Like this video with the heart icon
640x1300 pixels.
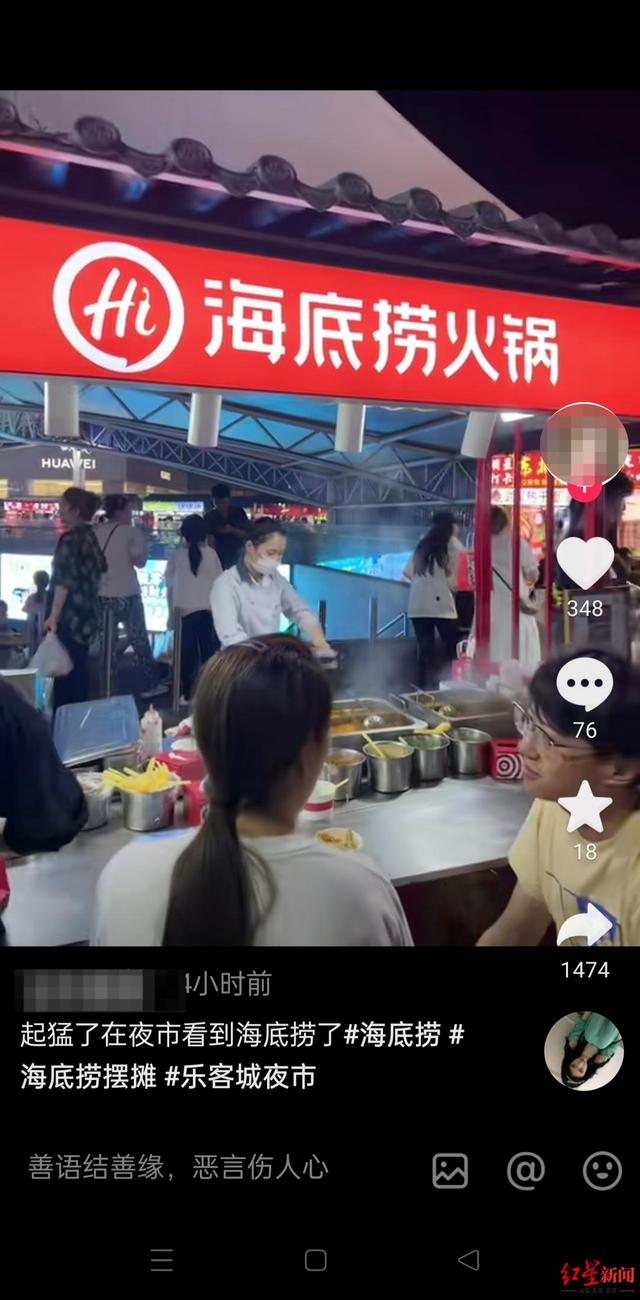[x=584, y=563]
